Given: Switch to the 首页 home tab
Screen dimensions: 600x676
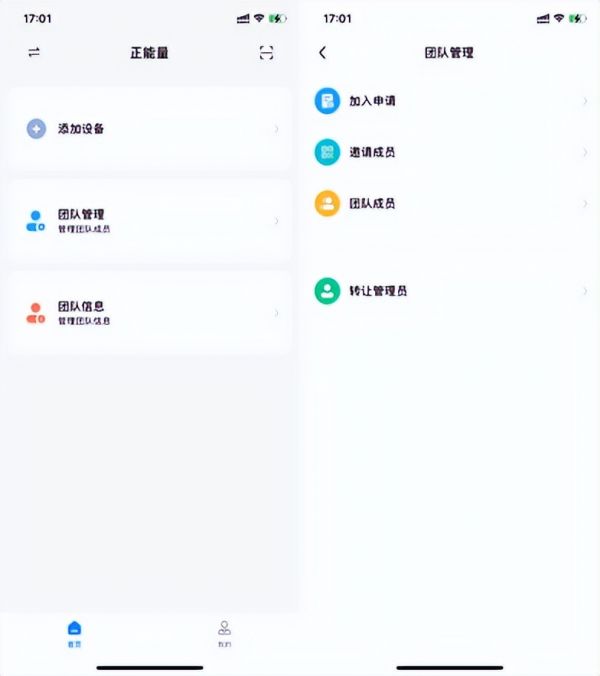Looking at the screenshot, I should click(x=75, y=633).
